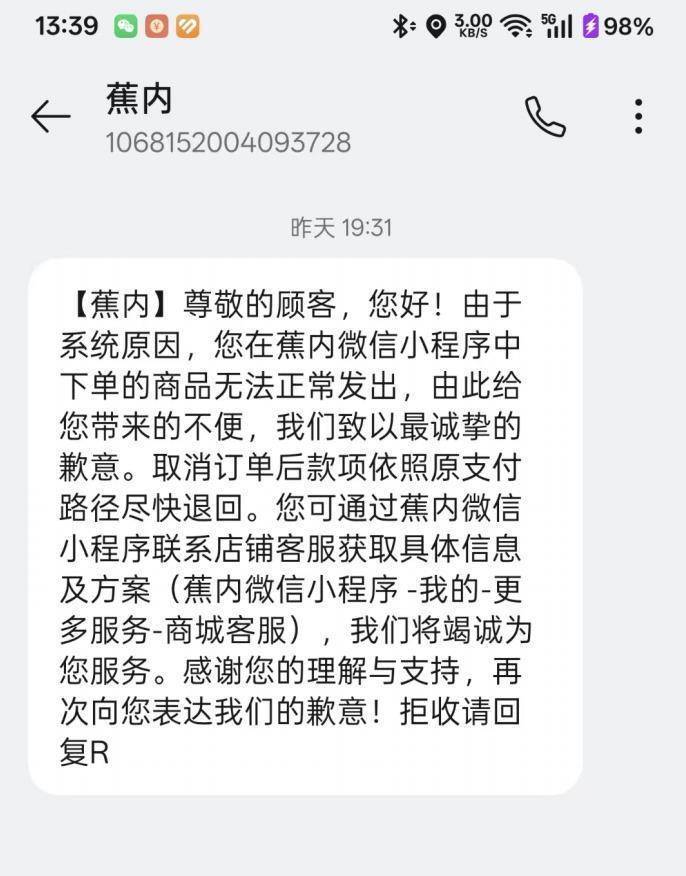This screenshot has width=686, height=876.
Task: Go back from the 蕉内 conversation
Action: pyautogui.click(x=50, y=117)
